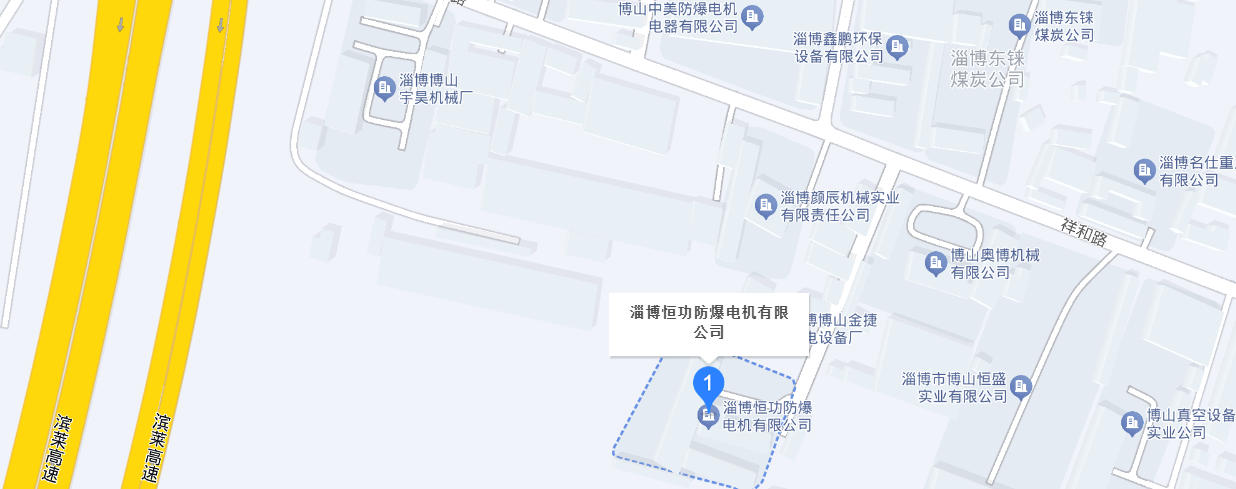The width and height of the screenshot is (1236, 489).
Task: Select the 淄博博山宇昊机械厂 map marker
Action: tap(384, 89)
